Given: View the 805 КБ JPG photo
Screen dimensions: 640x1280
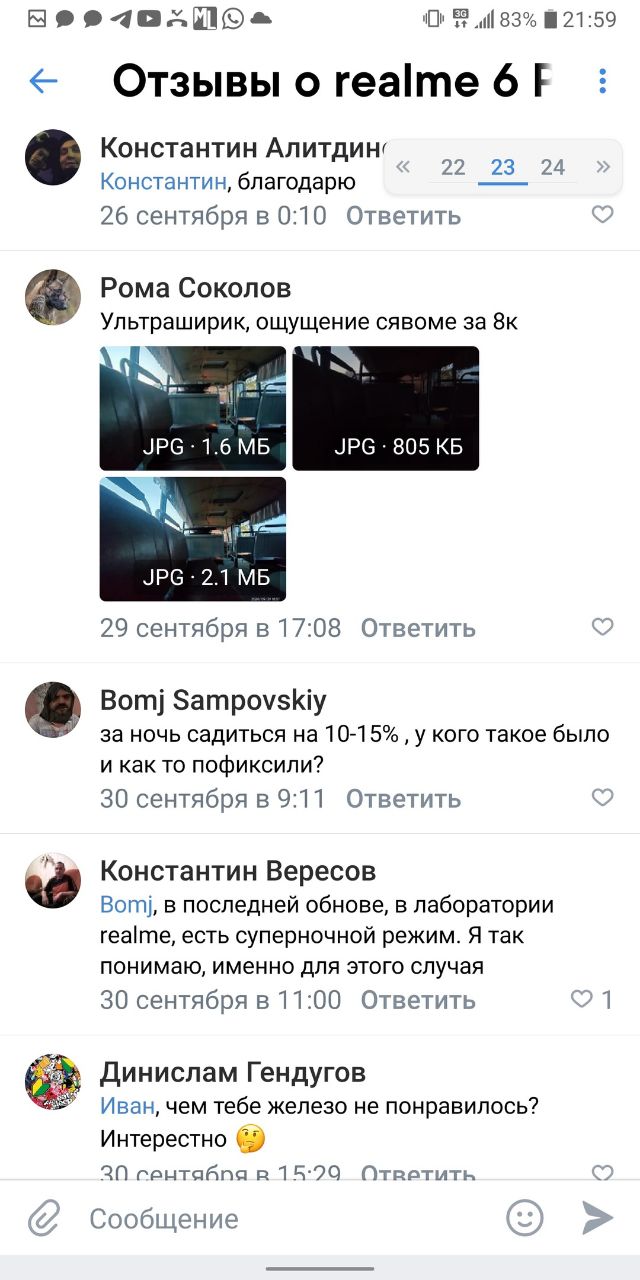Looking at the screenshot, I should (386, 408).
